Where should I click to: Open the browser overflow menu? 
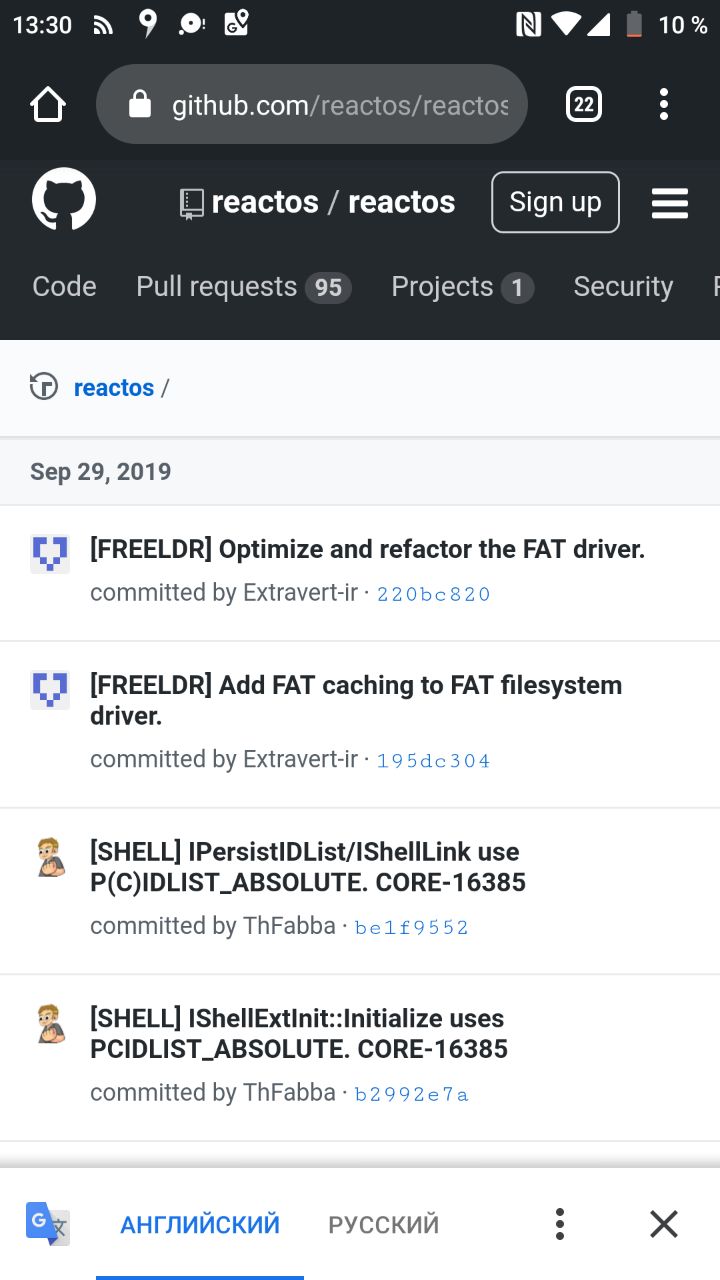pyautogui.click(x=664, y=104)
